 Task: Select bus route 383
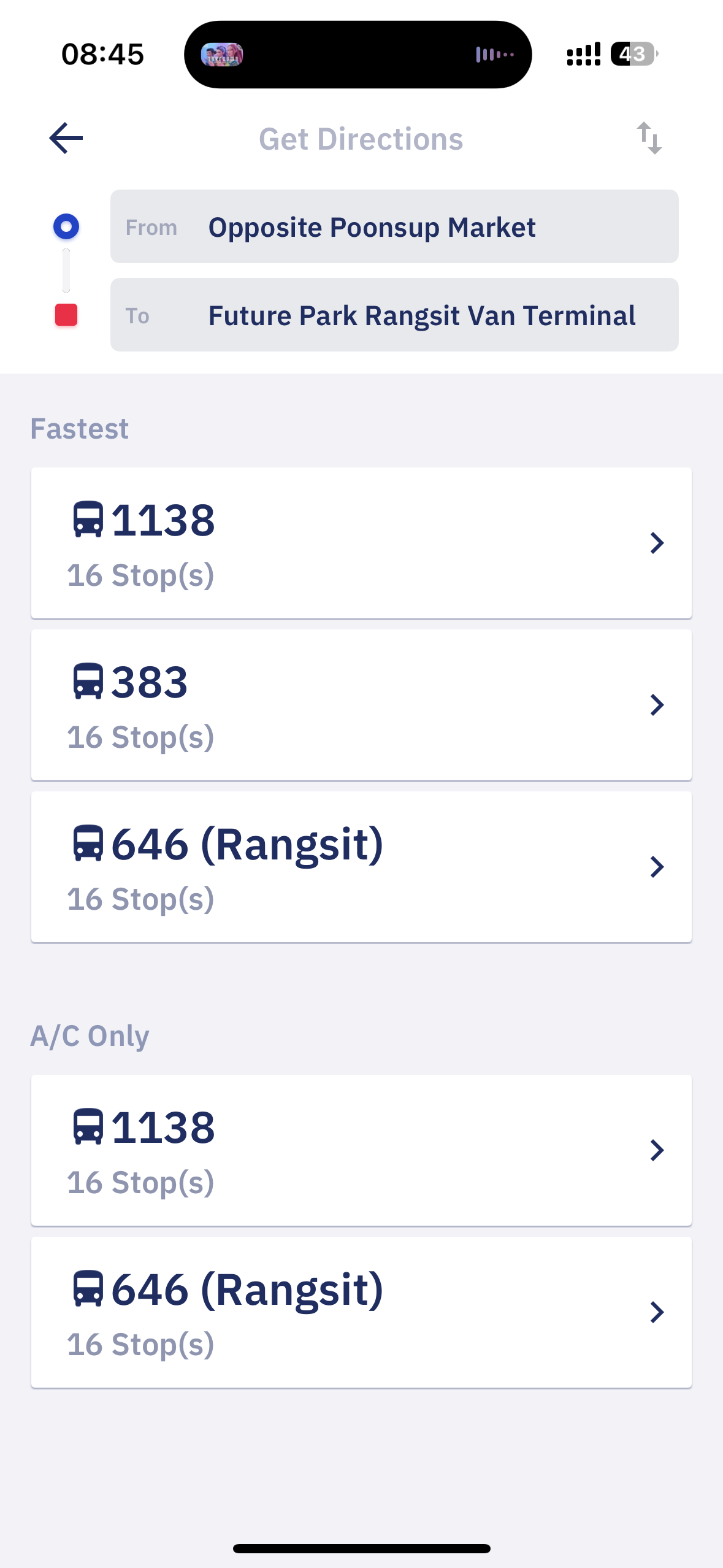361,705
